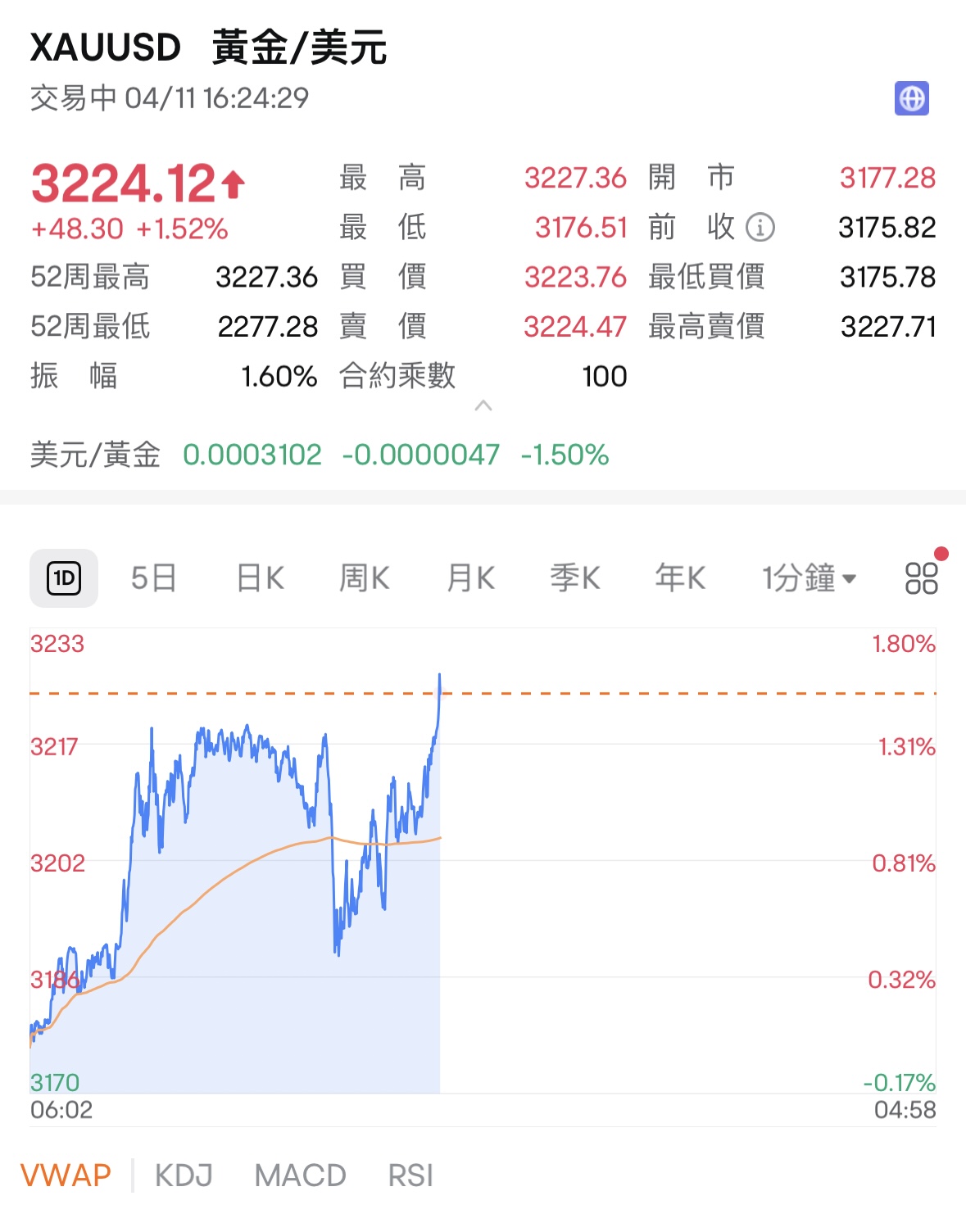The image size is (966, 1232).
Task: Select the 季K chart view
Action: pos(574,577)
